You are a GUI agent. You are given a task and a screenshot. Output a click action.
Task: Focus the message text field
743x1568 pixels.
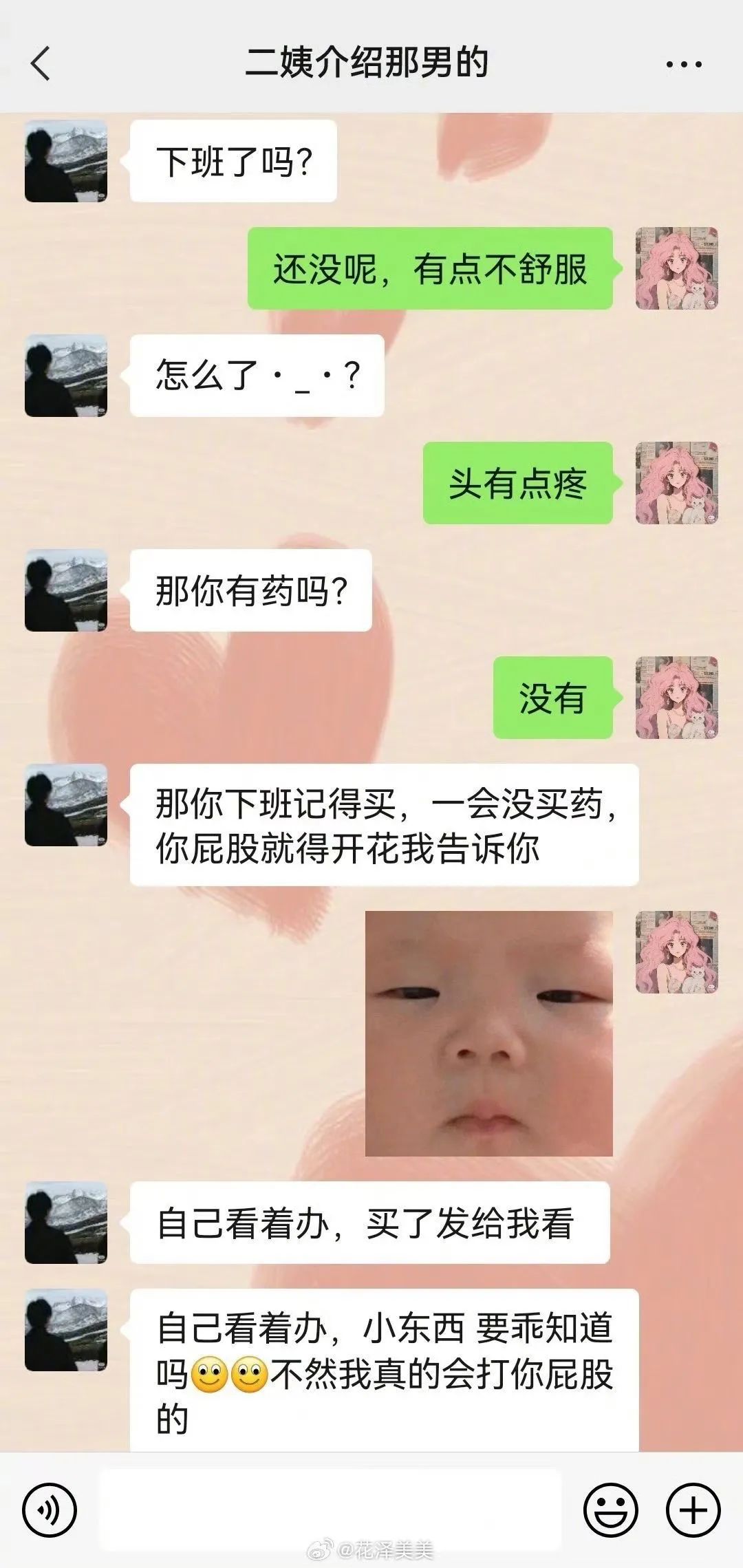point(330,1511)
